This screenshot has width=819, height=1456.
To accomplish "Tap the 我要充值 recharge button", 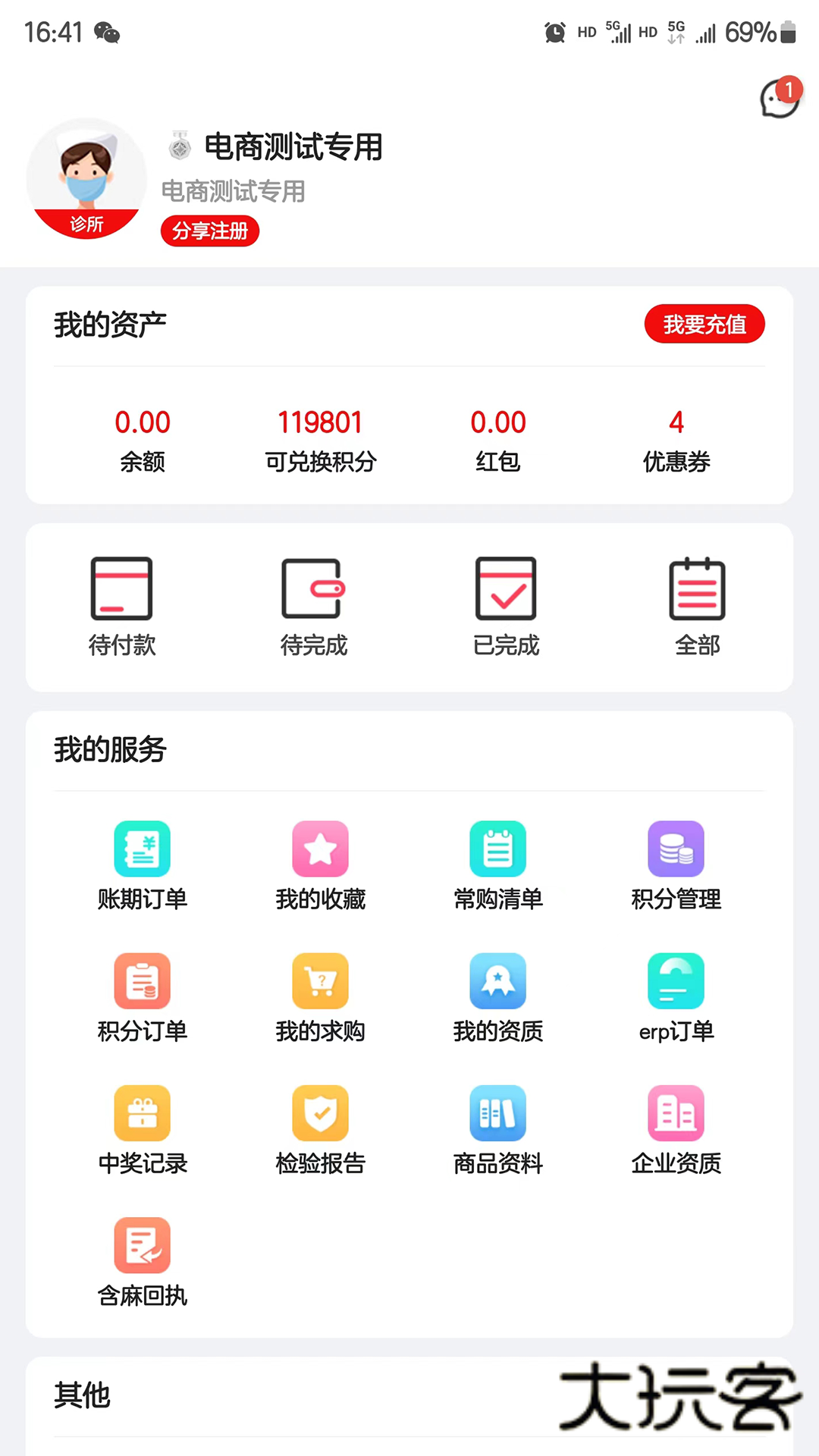I will point(704,324).
